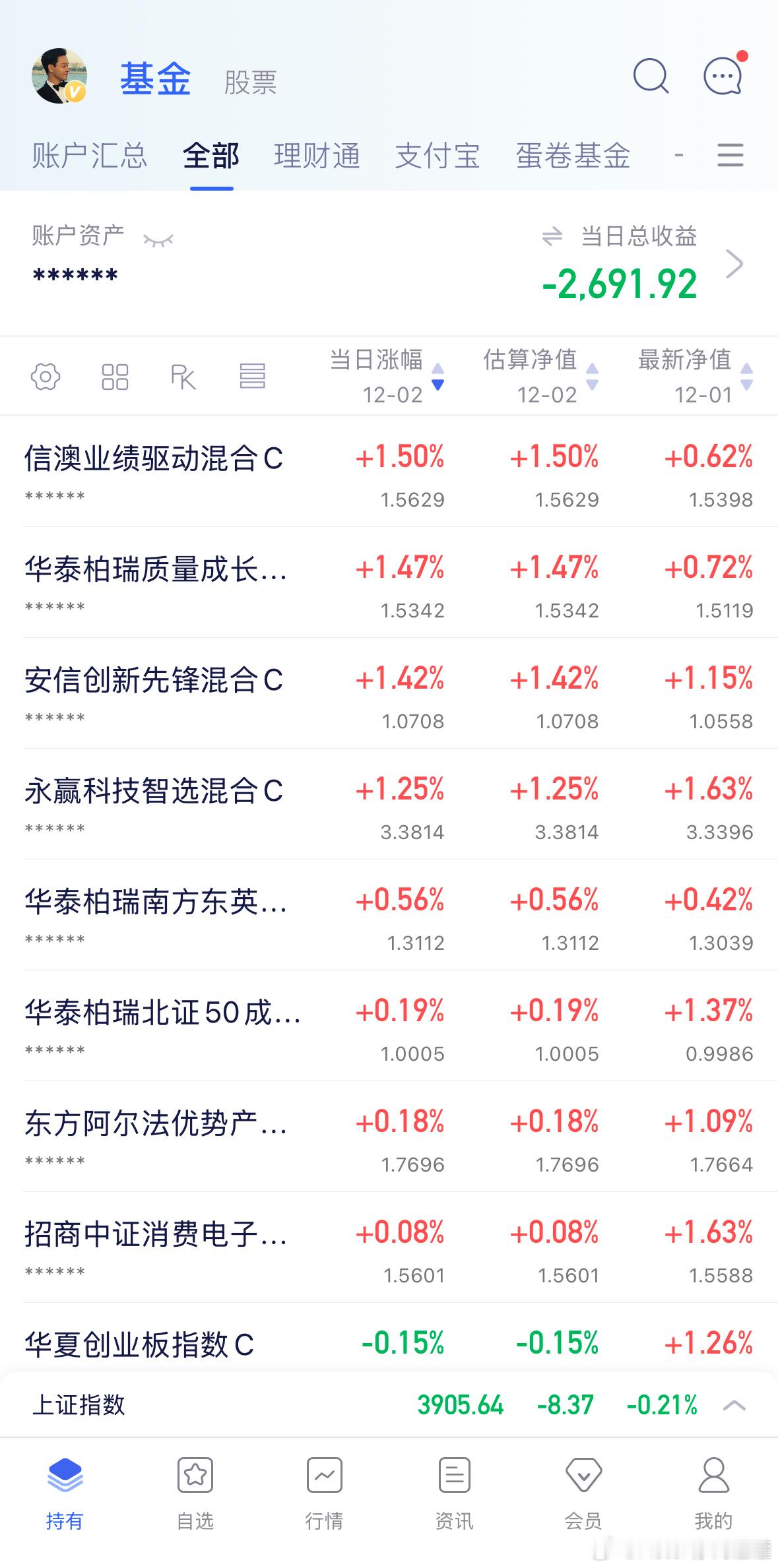Open the fund PK comparison tool
The width and height of the screenshot is (778, 1568).
click(x=184, y=376)
